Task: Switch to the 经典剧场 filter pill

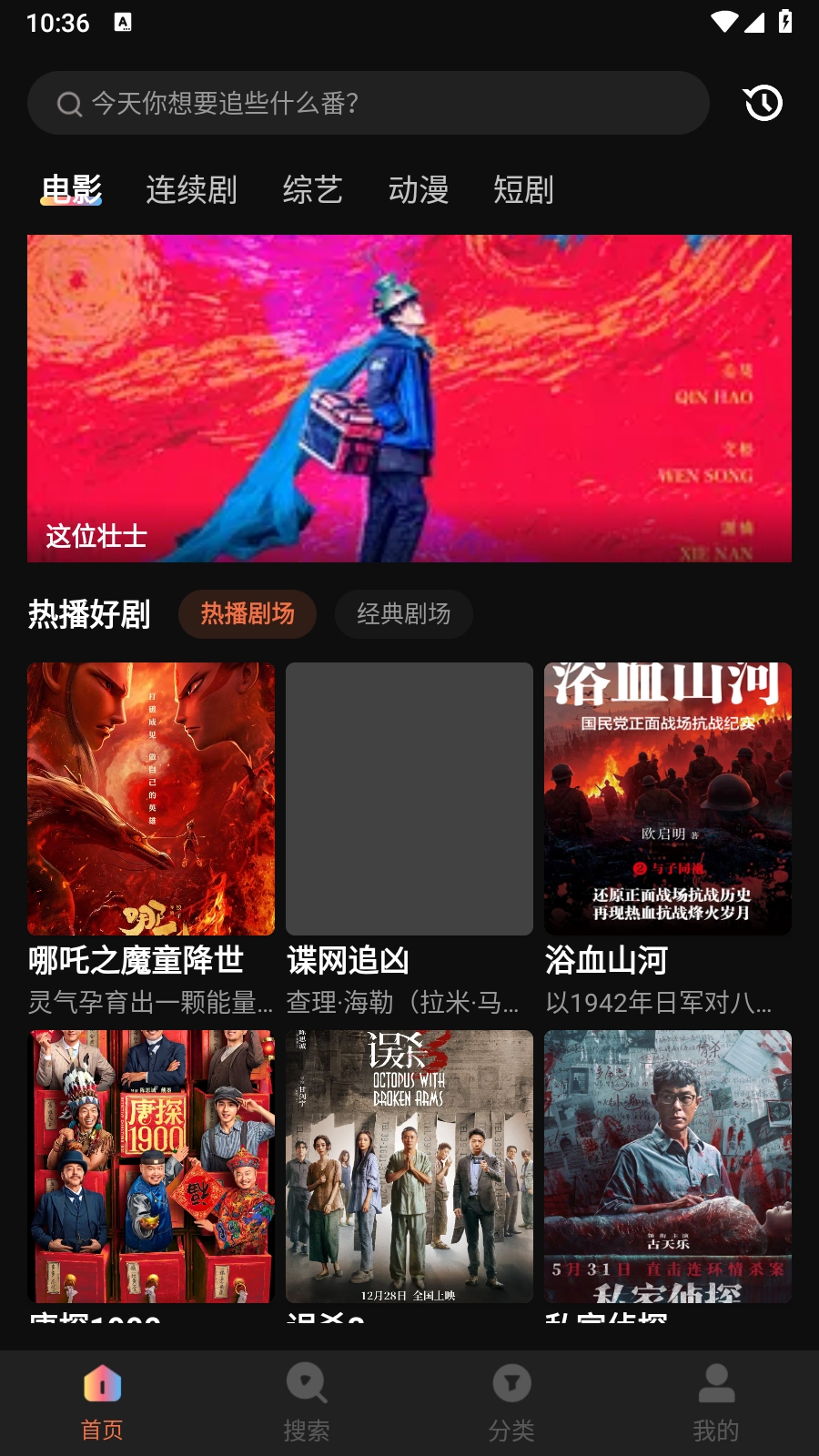Action: (x=403, y=614)
